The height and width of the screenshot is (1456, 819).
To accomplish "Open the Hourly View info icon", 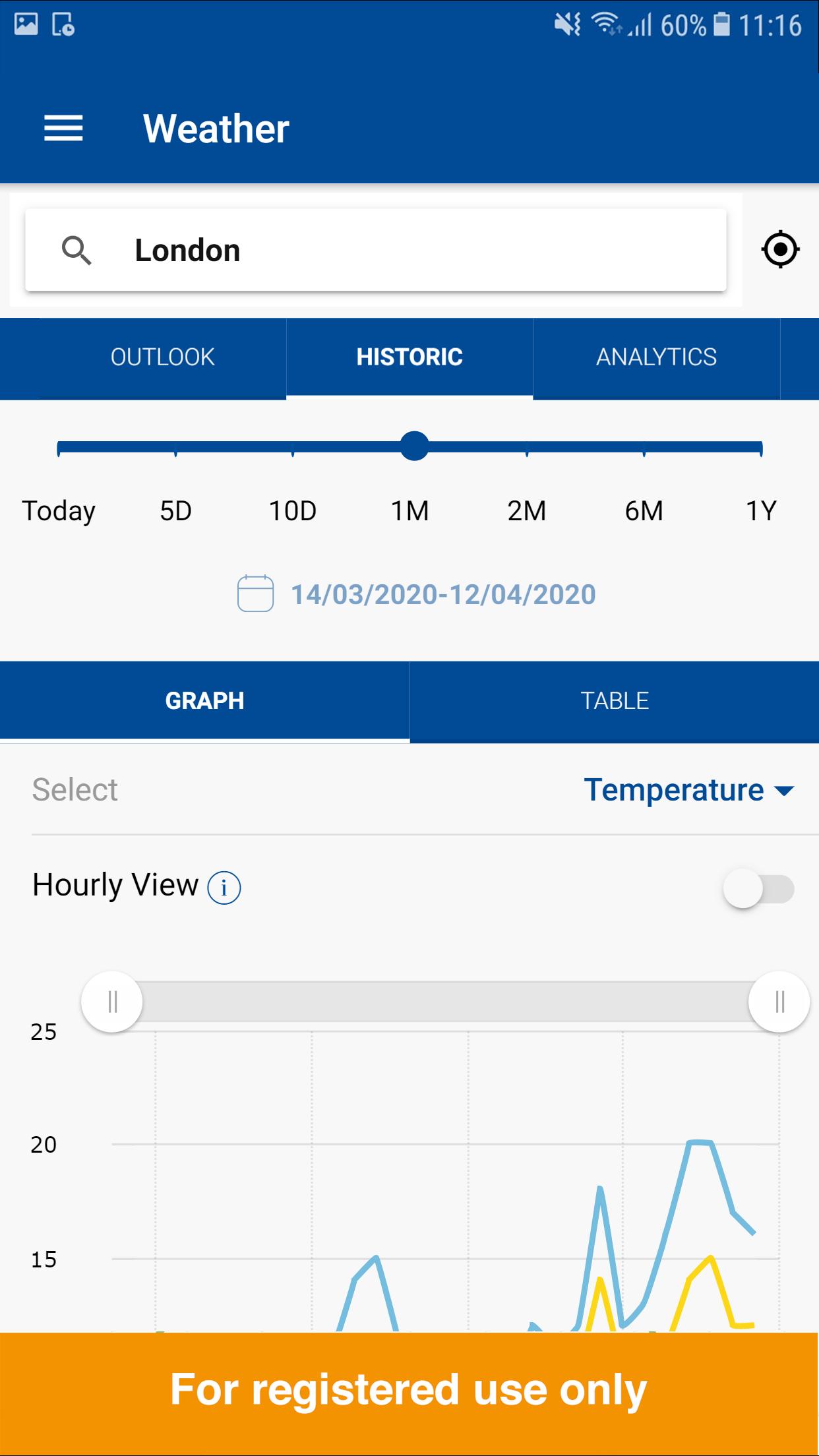I will pyautogui.click(x=224, y=888).
